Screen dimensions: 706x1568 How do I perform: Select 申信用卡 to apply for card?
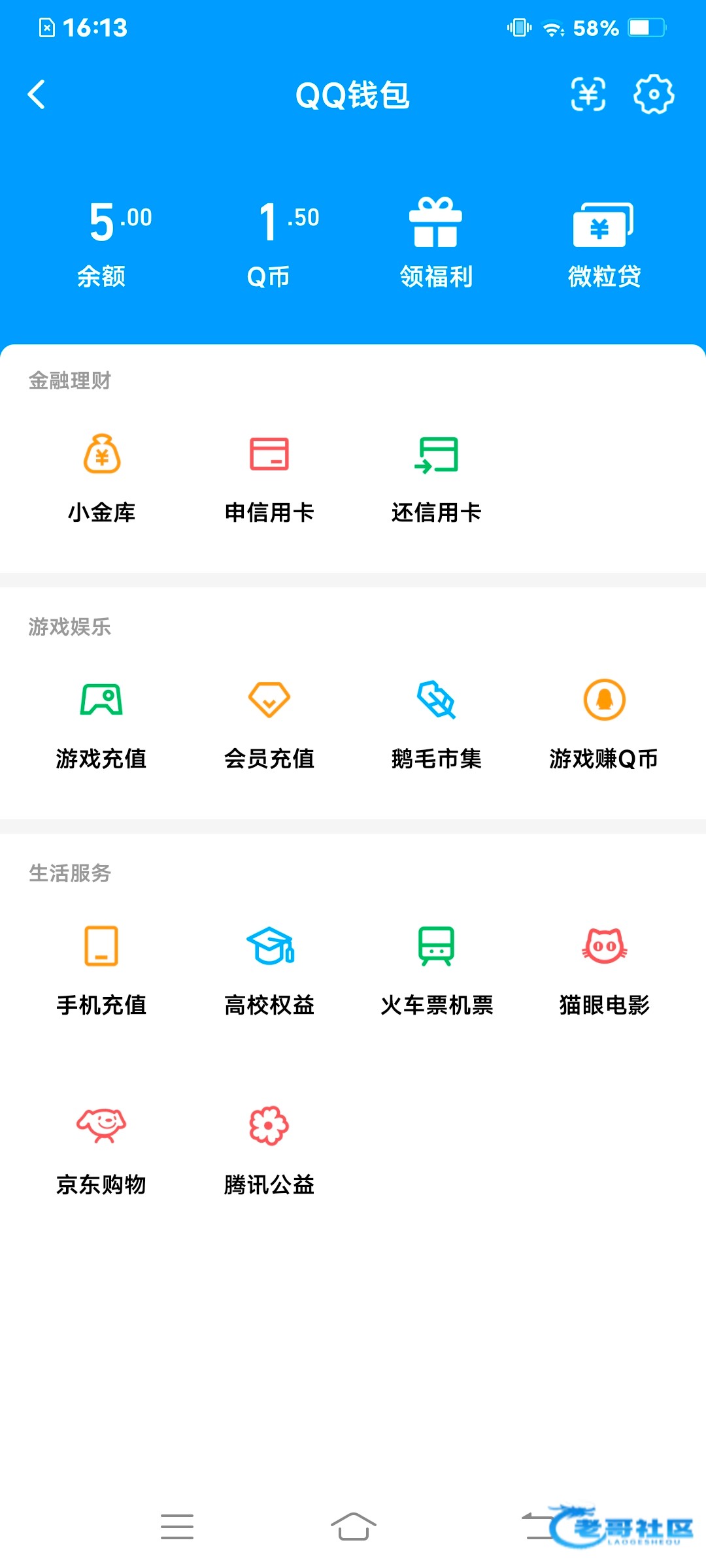coord(269,477)
